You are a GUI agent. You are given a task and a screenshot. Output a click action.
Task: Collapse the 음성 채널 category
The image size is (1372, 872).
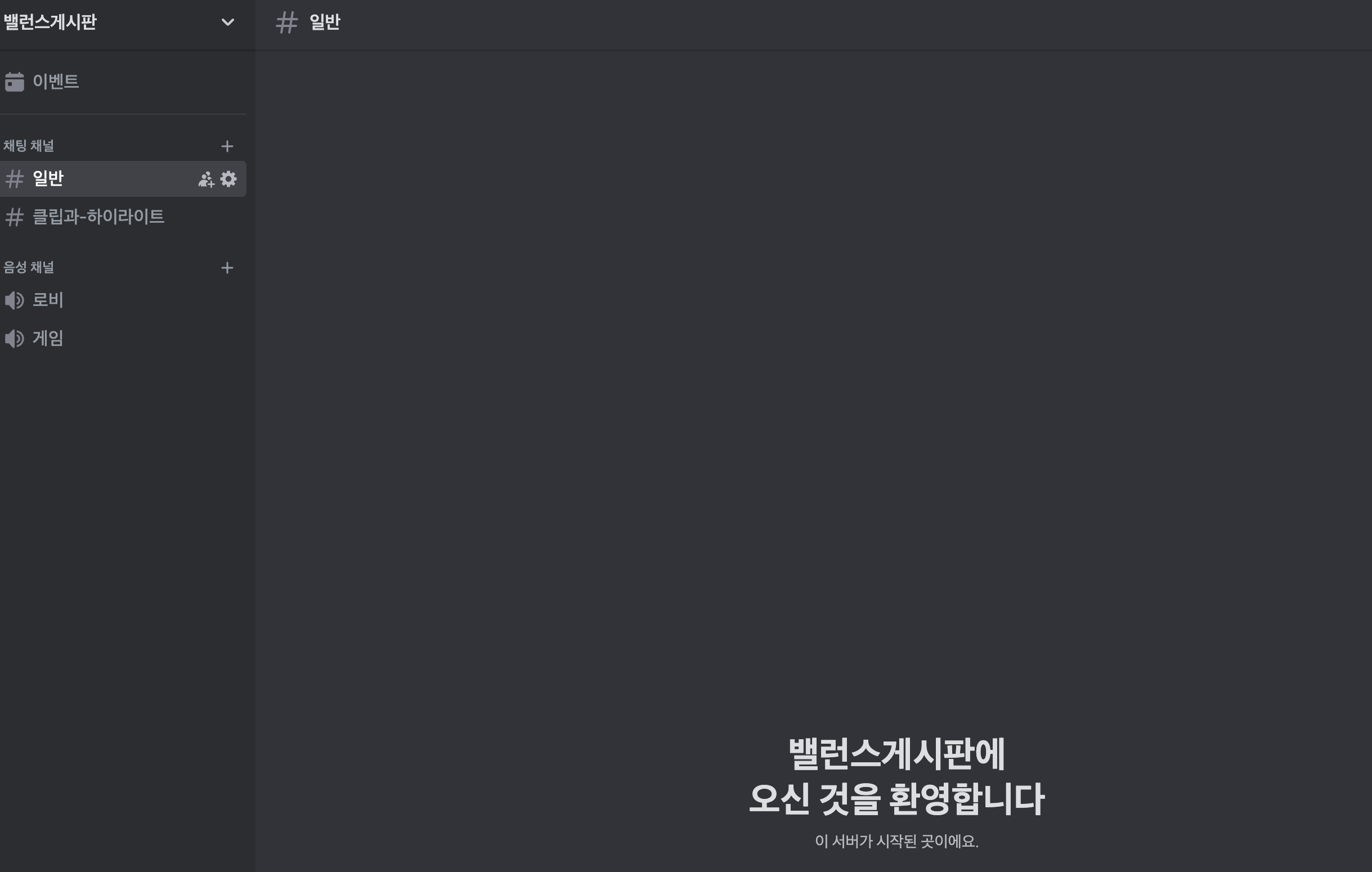[x=29, y=267]
